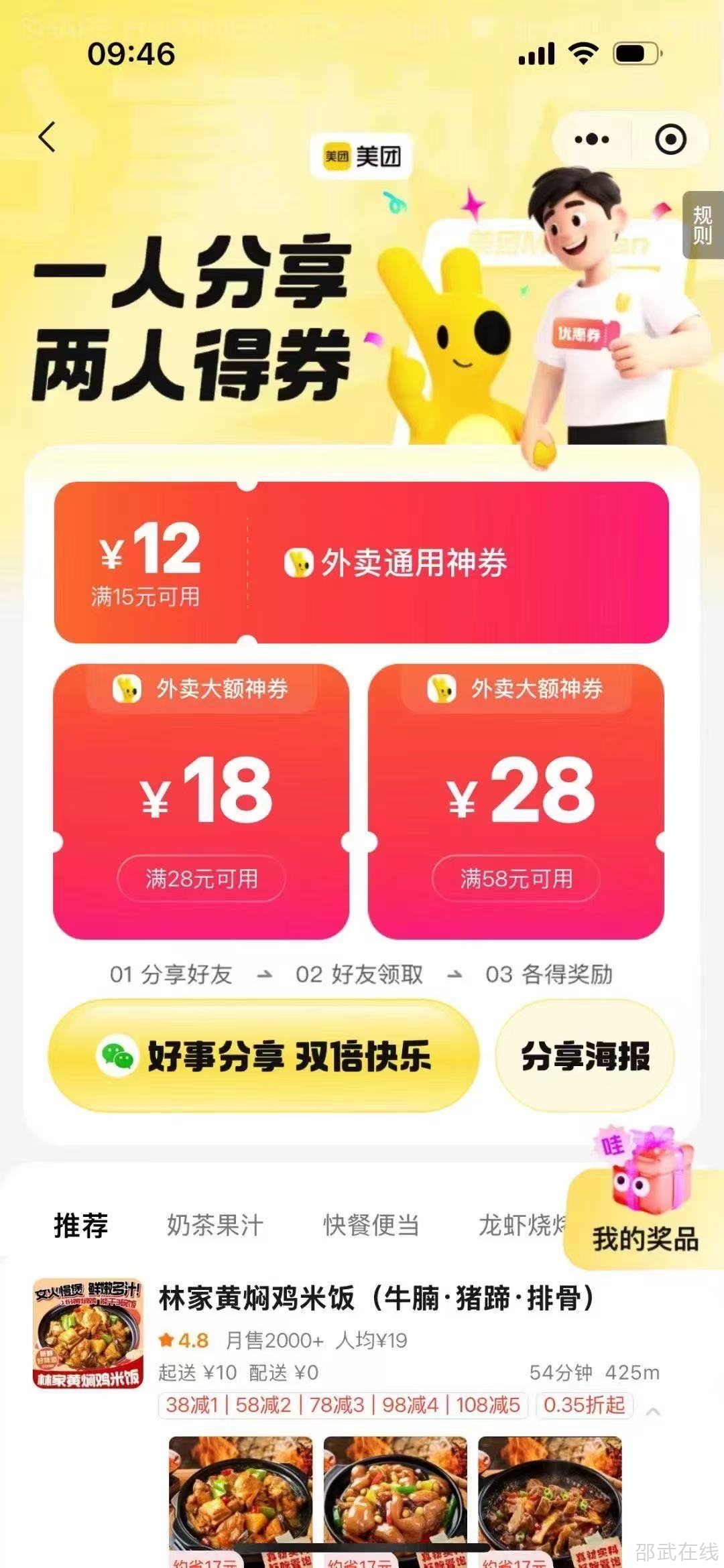Screen dimensions: 724x1568
Task: Open the 林家黄焖鸡米饭 restaurant listing
Action: tap(375, 1298)
